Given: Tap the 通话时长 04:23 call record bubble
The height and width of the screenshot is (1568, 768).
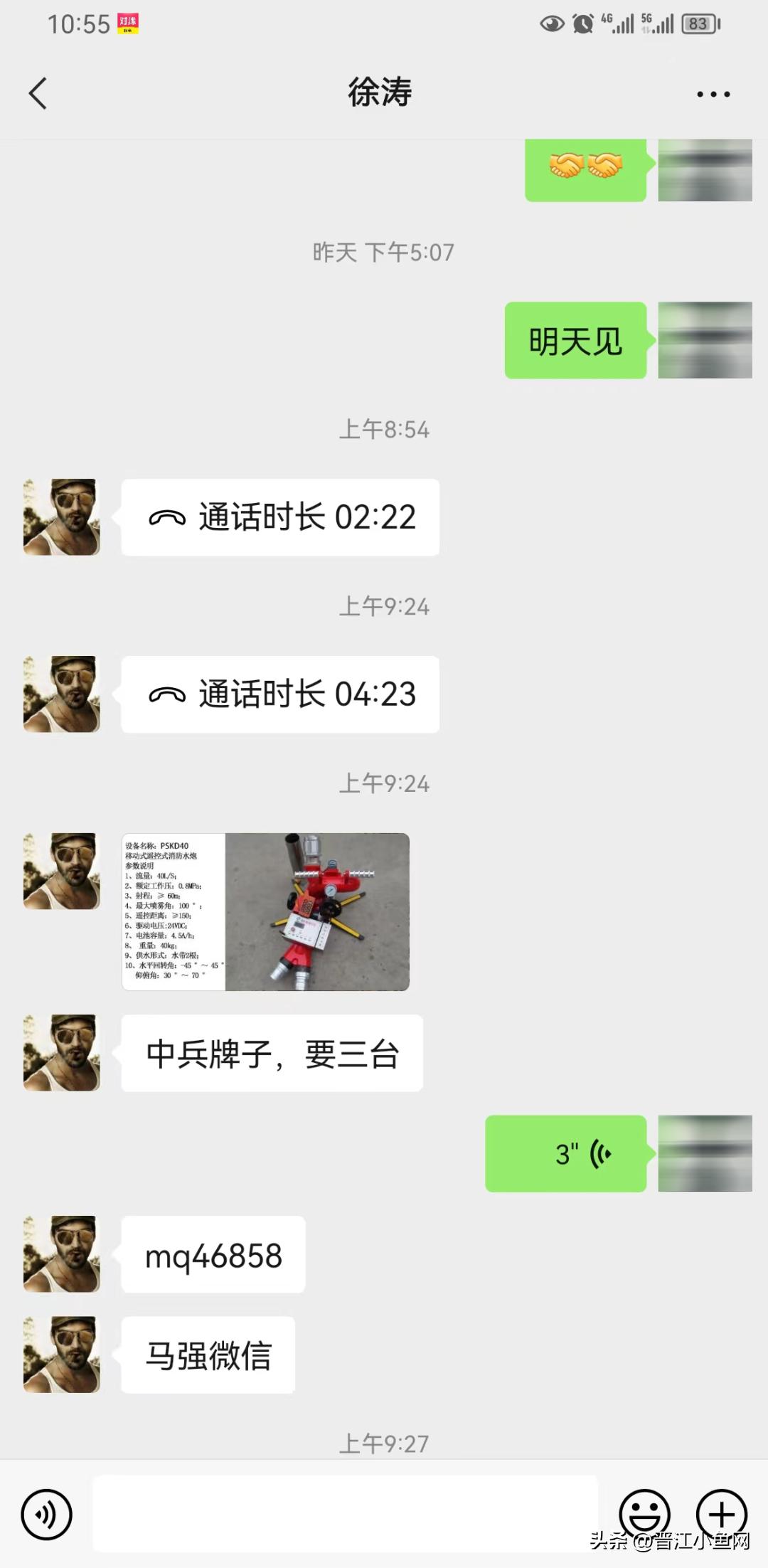Looking at the screenshot, I should pyautogui.click(x=282, y=695).
